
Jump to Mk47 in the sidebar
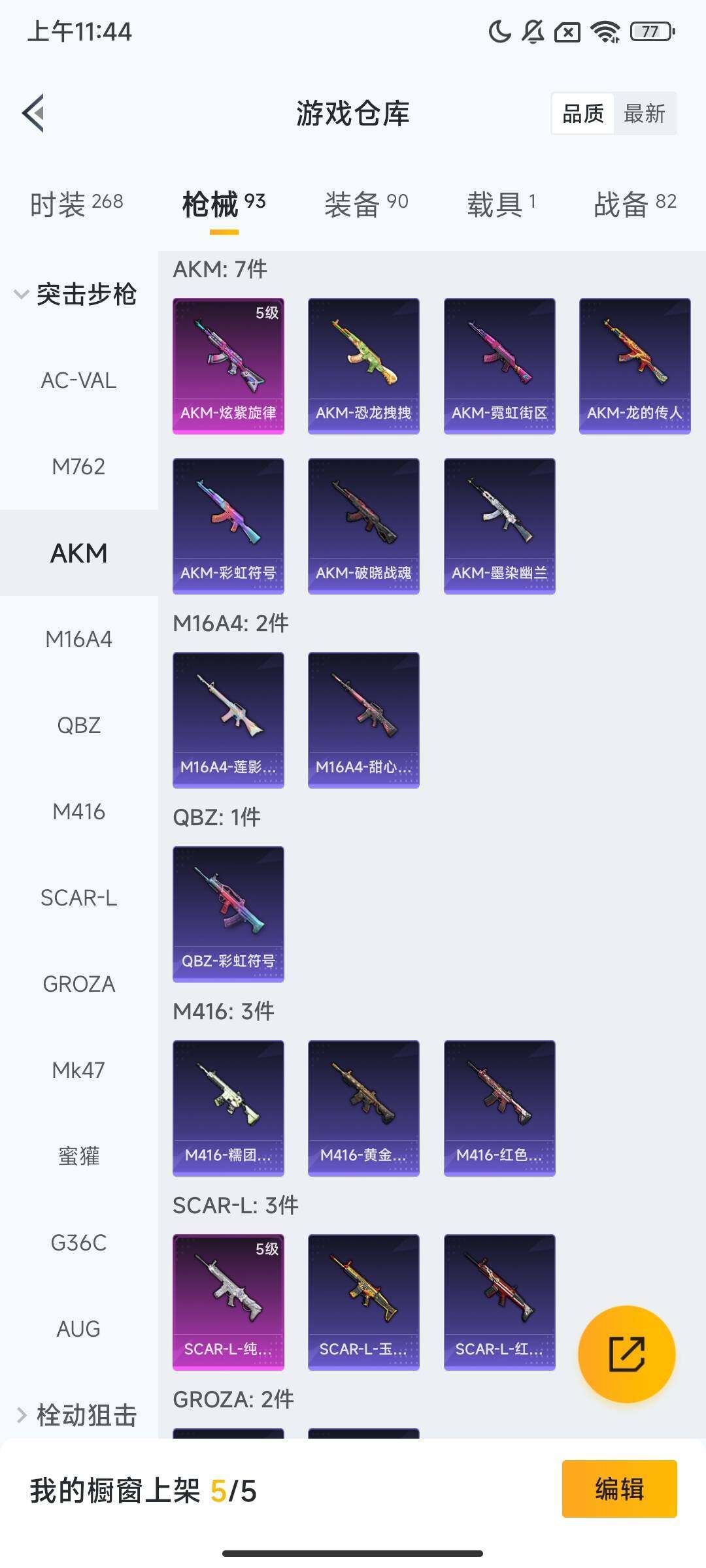(78, 1070)
